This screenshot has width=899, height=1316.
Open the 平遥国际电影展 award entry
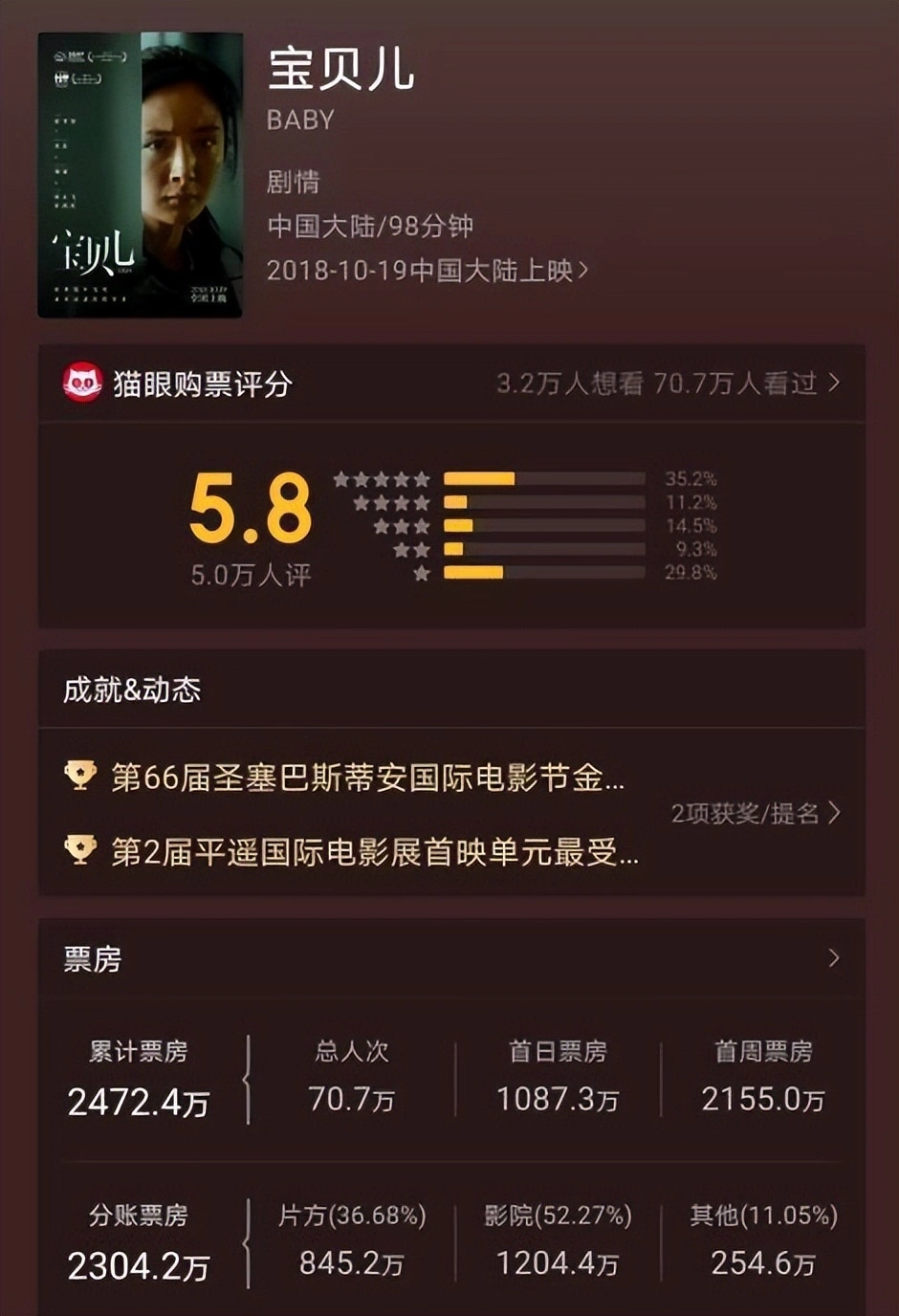point(374,851)
